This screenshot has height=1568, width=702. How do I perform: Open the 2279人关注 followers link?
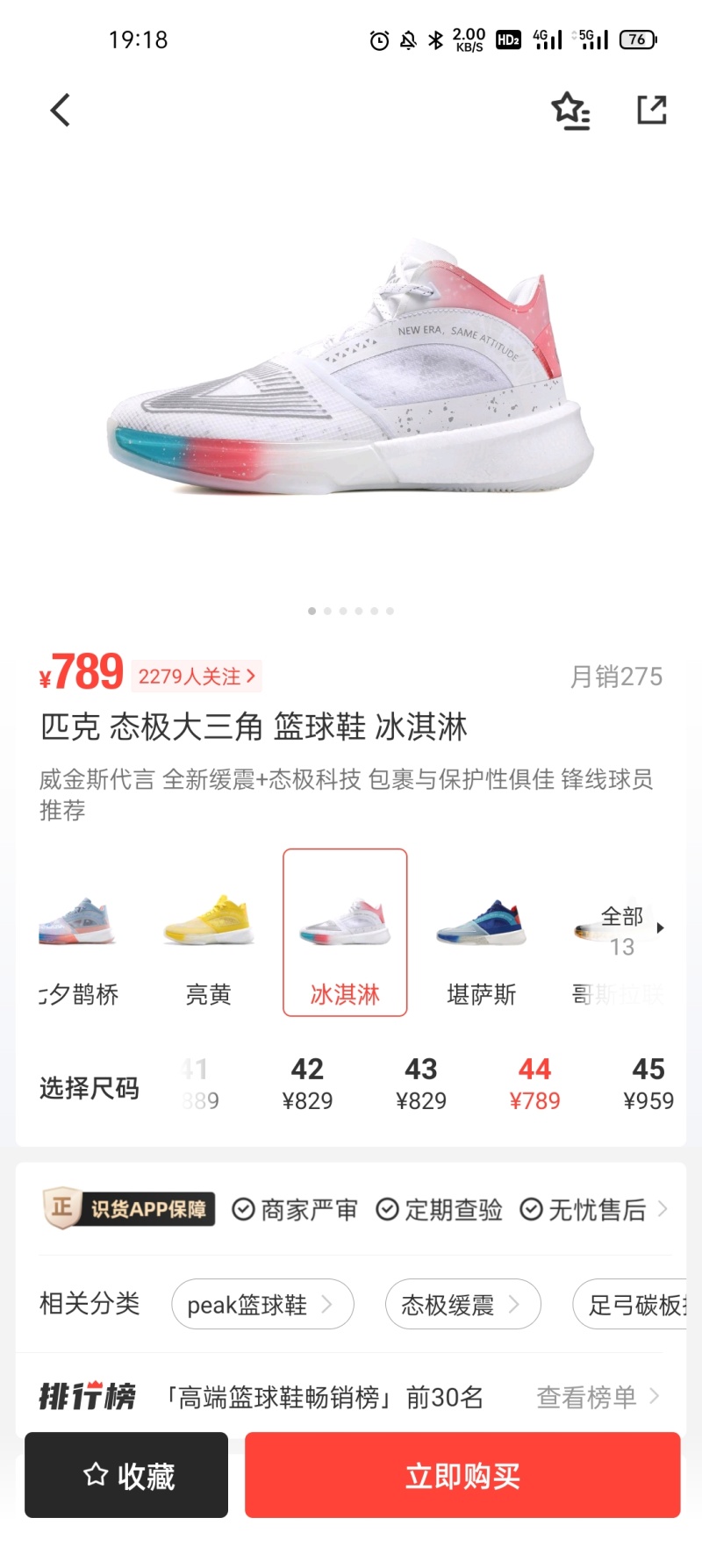[197, 677]
